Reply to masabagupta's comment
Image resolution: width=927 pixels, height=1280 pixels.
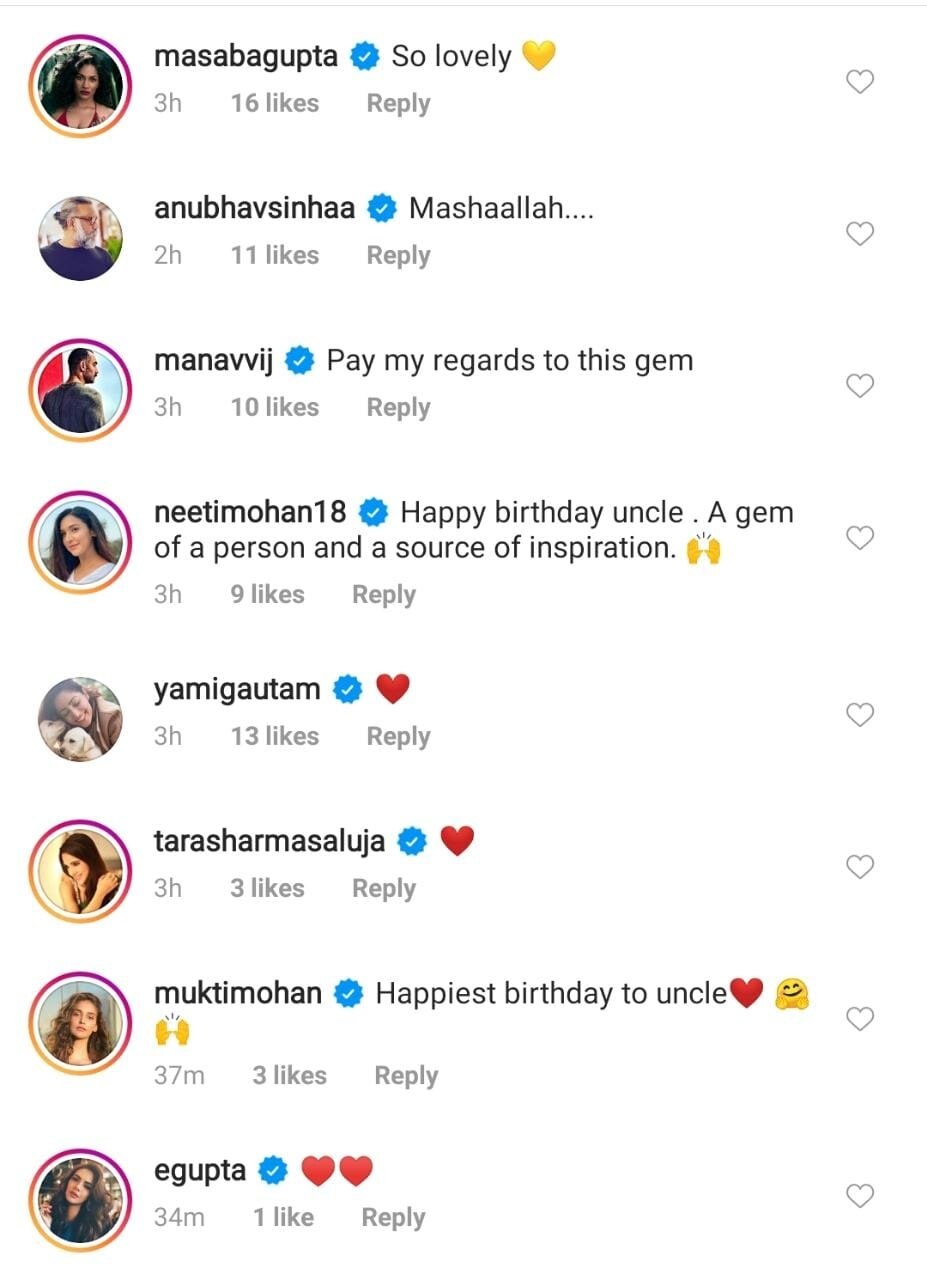click(398, 104)
